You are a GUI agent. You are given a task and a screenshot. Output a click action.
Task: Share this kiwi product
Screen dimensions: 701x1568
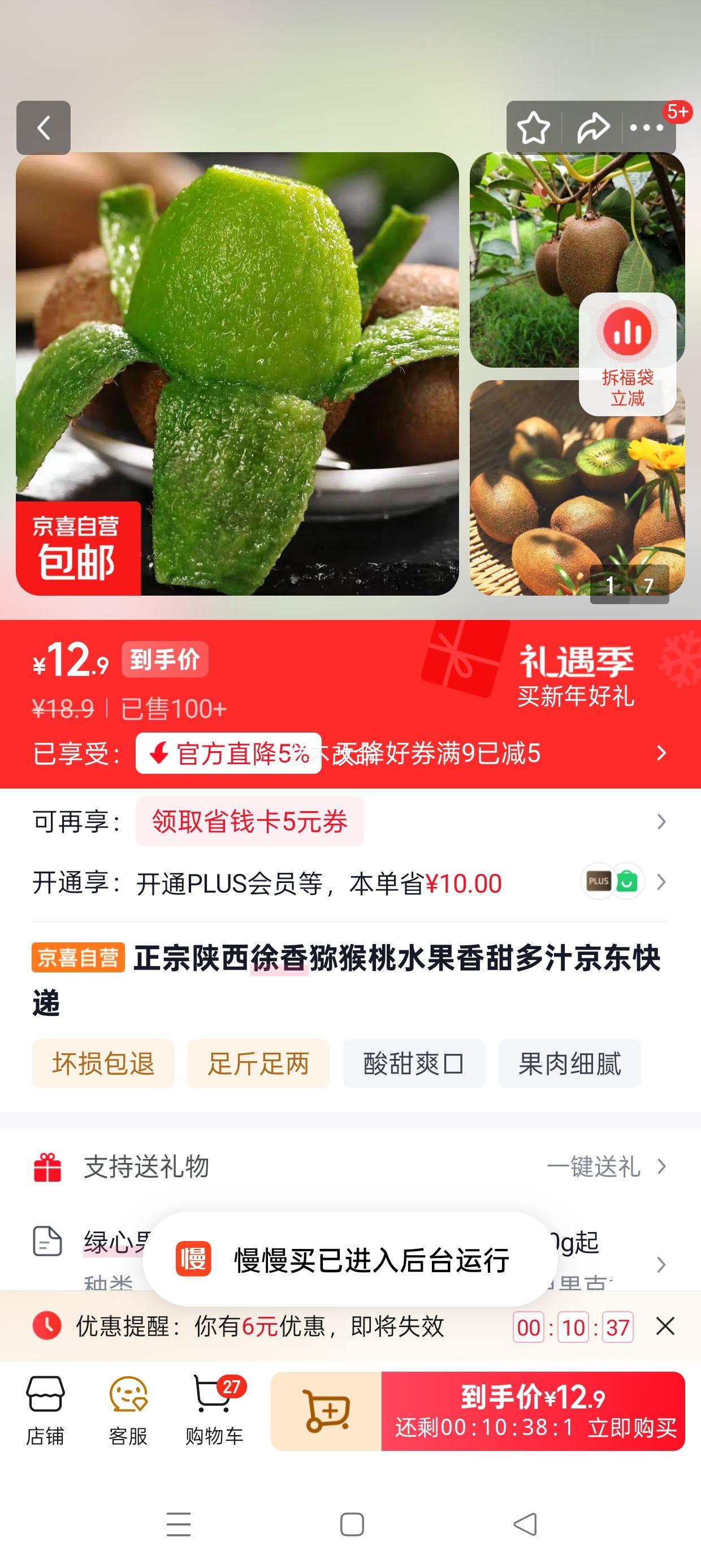point(592,128)
